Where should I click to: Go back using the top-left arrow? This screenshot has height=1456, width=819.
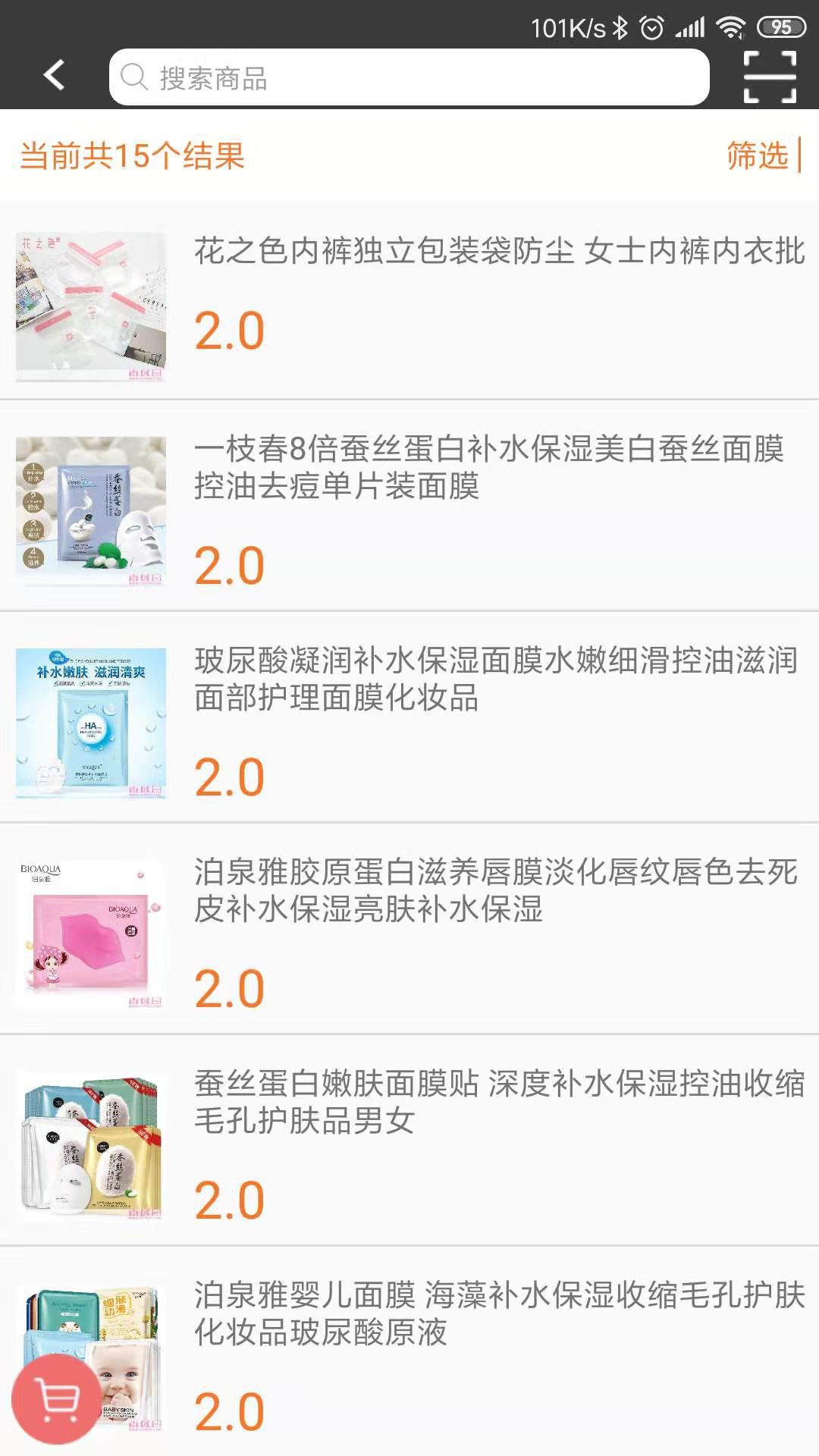54,76
